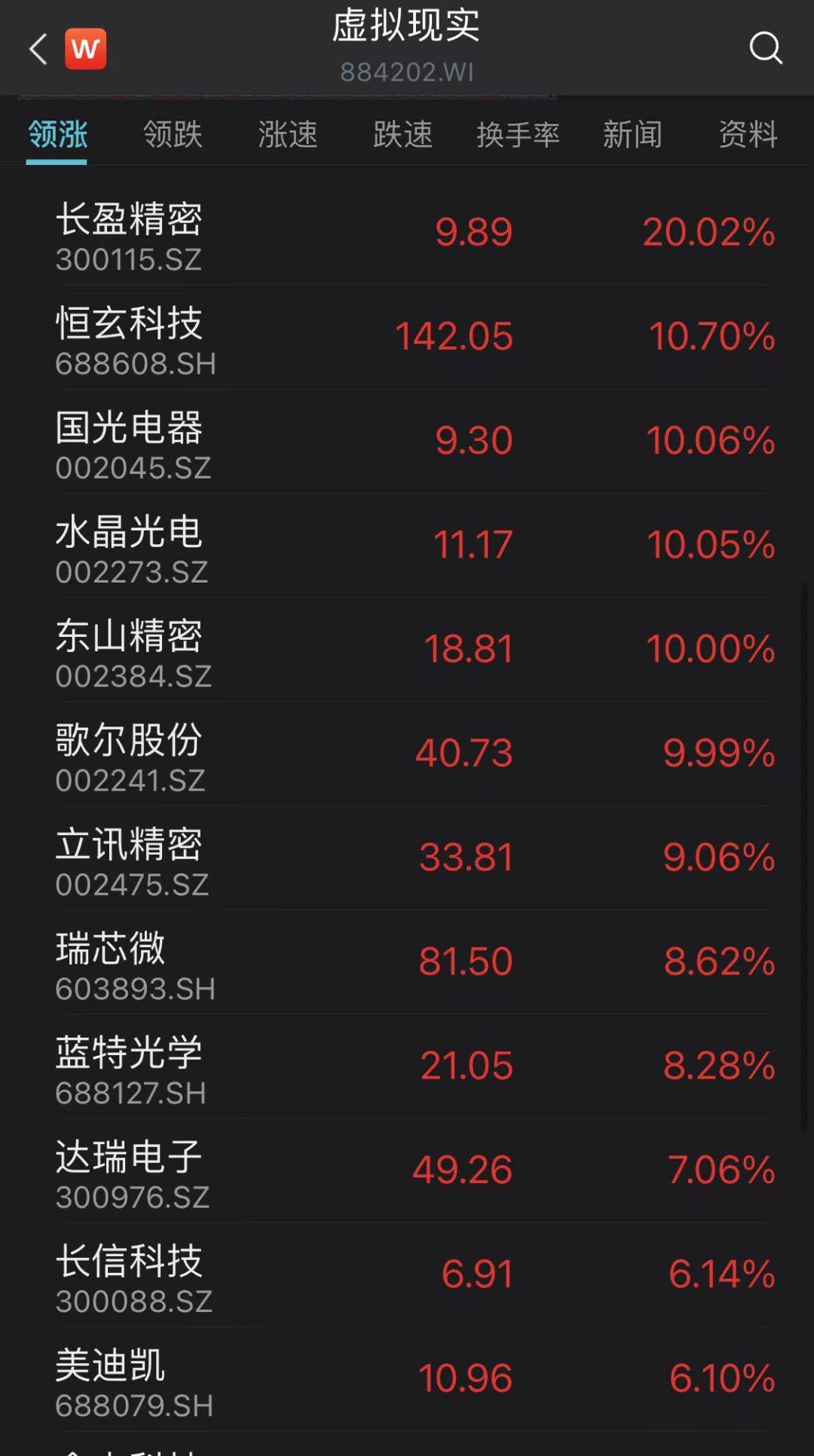Open stock 立讯精密 002475.SZ
This screenshot has height=1456, width=814.
tap(407, 858)
